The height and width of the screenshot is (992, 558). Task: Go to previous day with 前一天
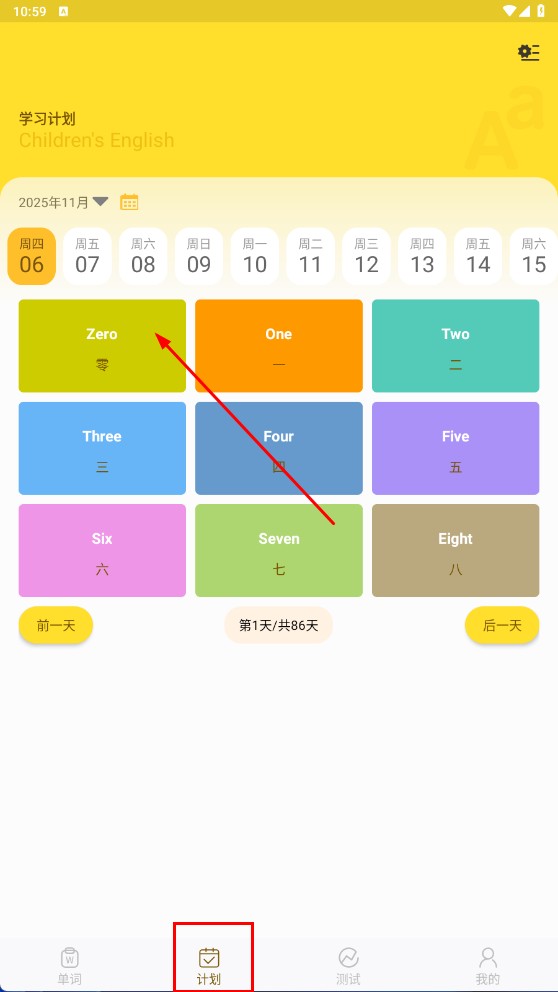56,626
